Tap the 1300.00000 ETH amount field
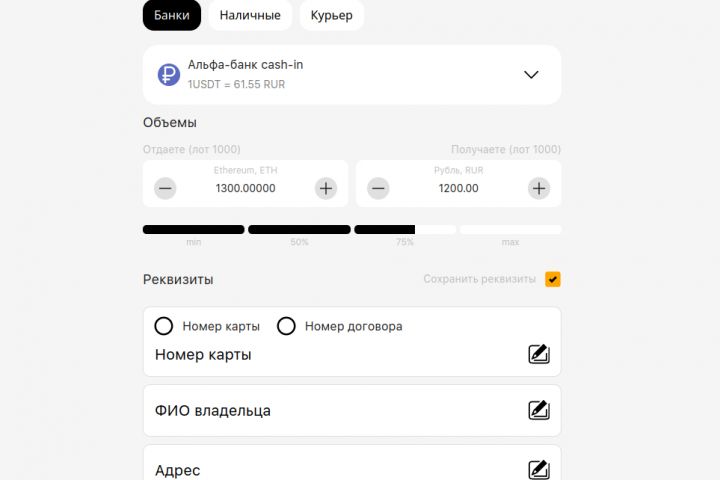 point(246,188)
